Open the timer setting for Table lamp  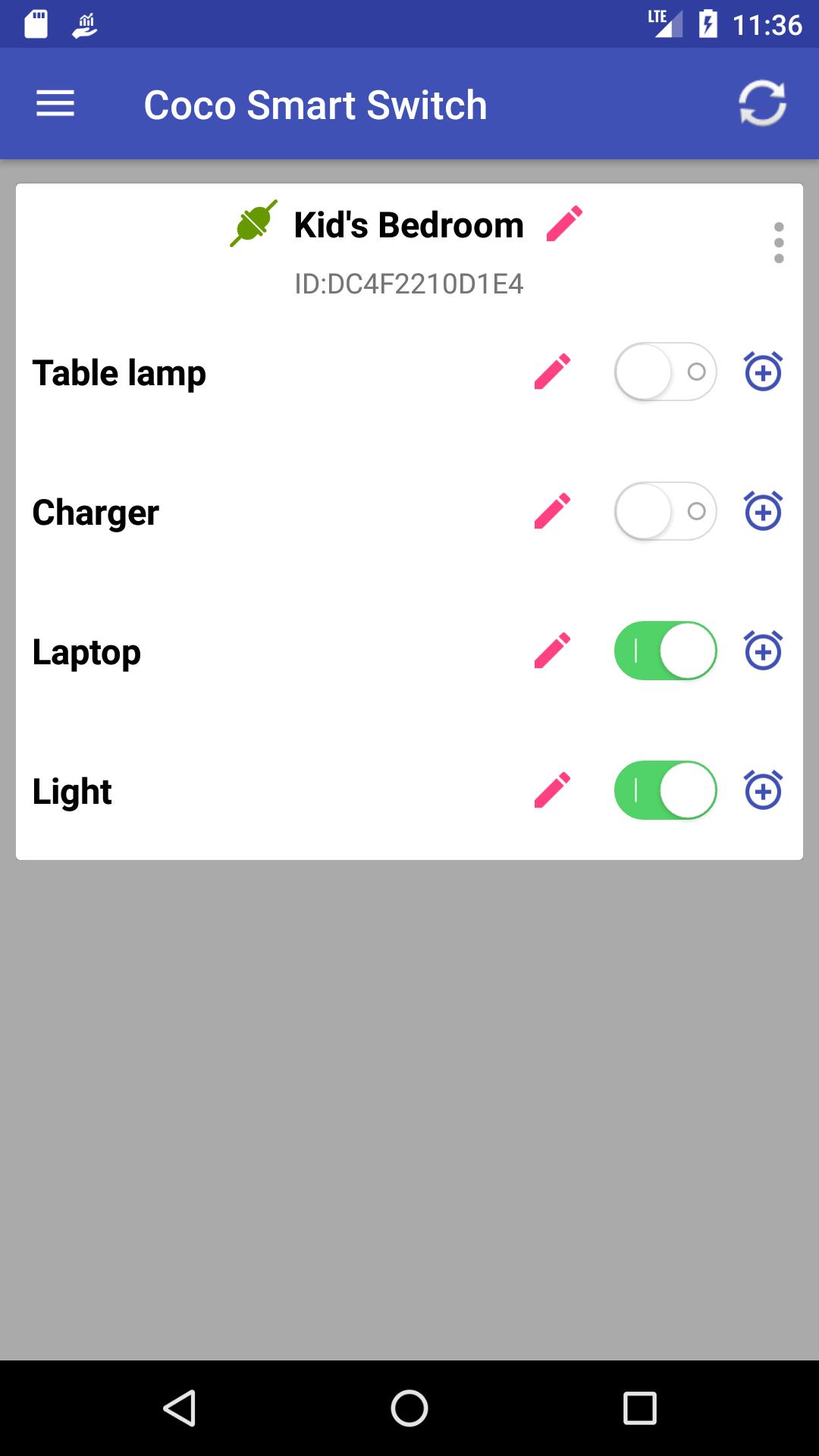click(763, 372)
